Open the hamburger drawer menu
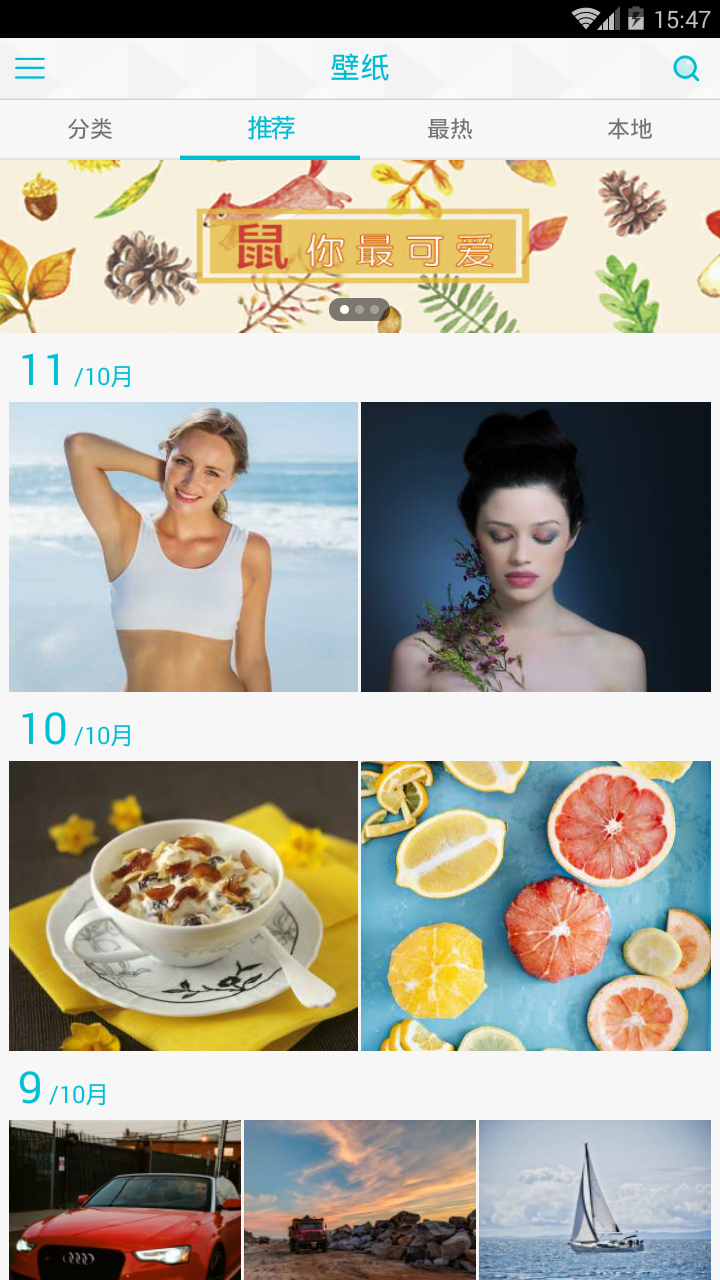Image resolution: width=720 pixels, height=1280 pixels. tap(30, 68)
